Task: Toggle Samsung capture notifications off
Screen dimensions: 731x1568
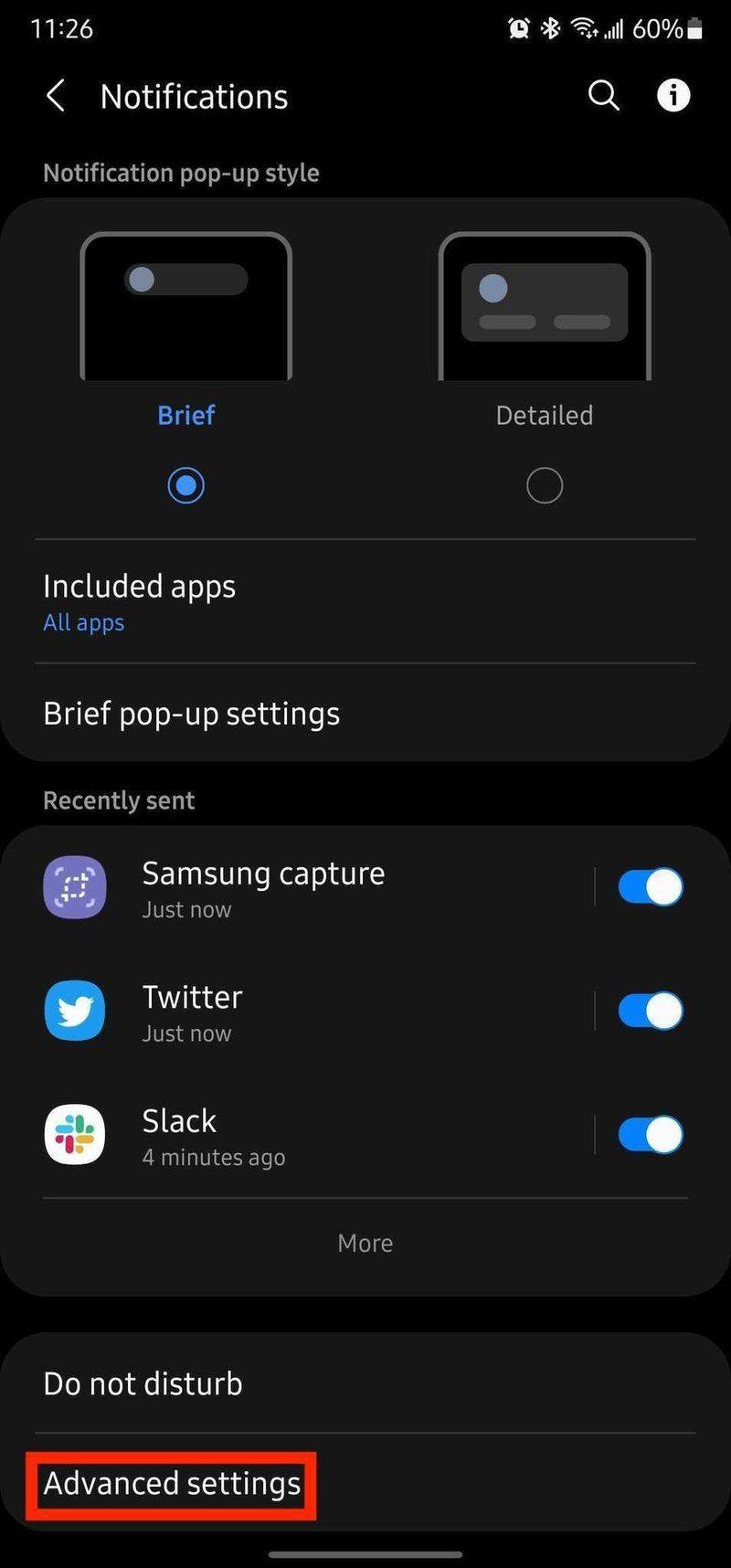Action: coord(649,885)
